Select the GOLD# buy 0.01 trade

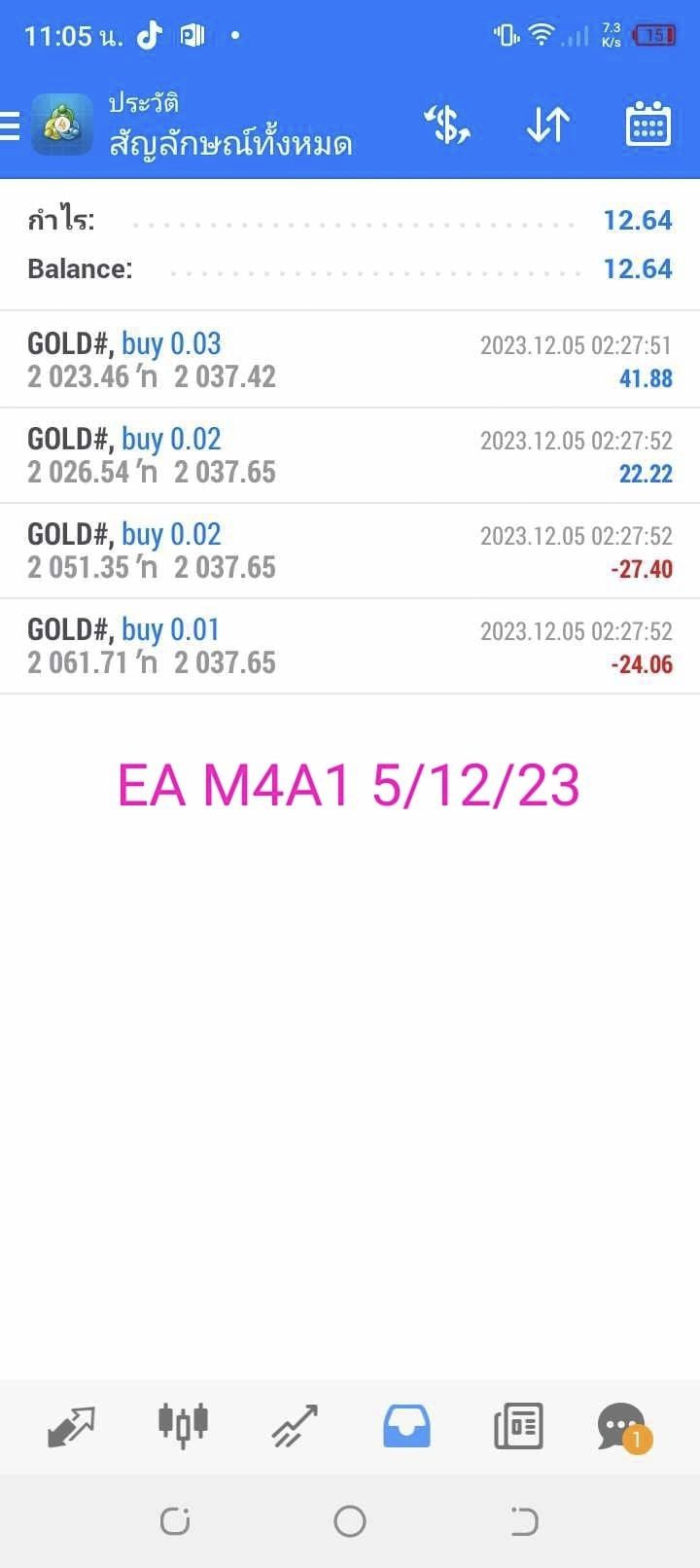tap(350, 646)
